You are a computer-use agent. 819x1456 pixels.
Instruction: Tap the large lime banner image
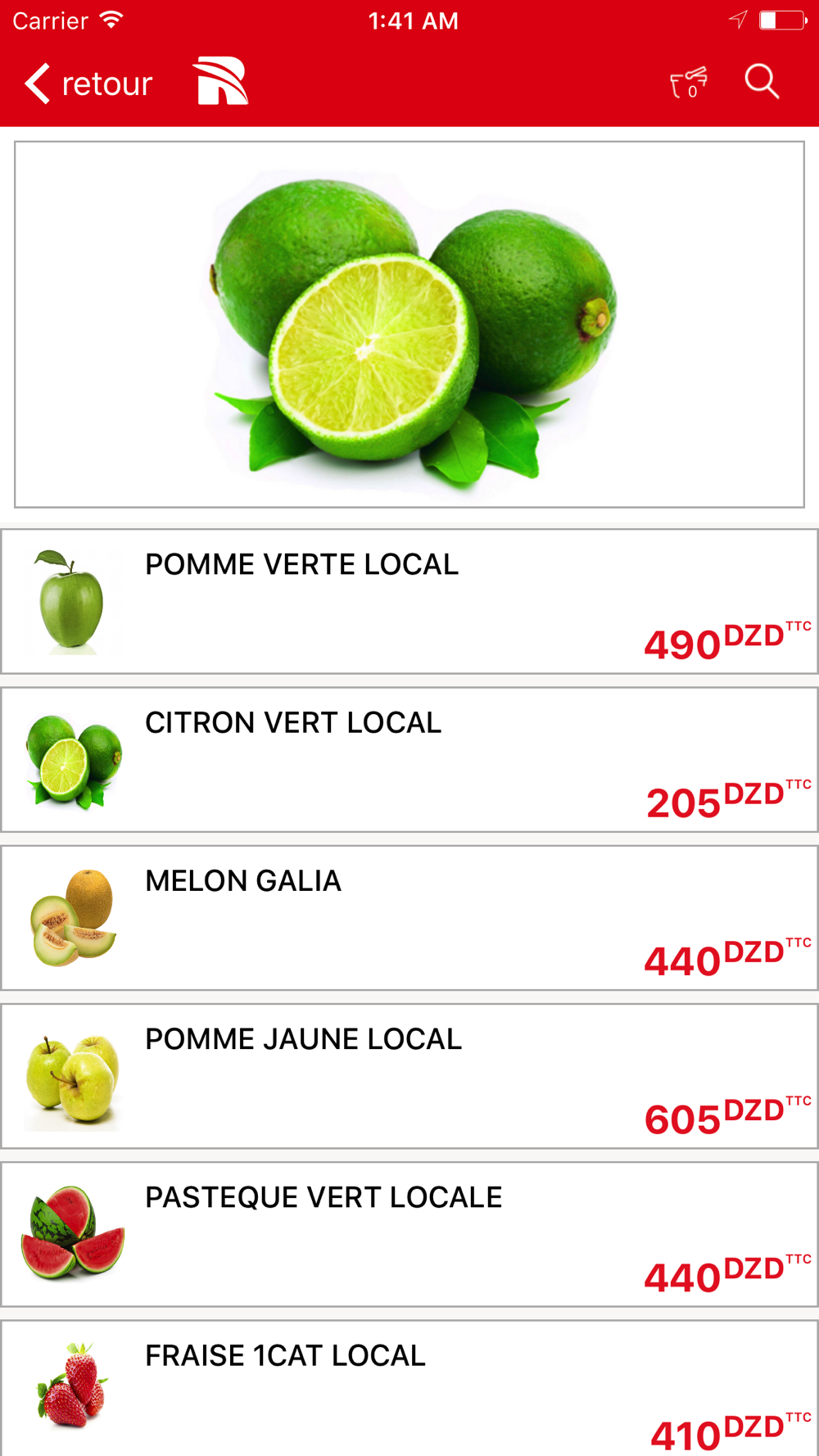coord(409,324)
